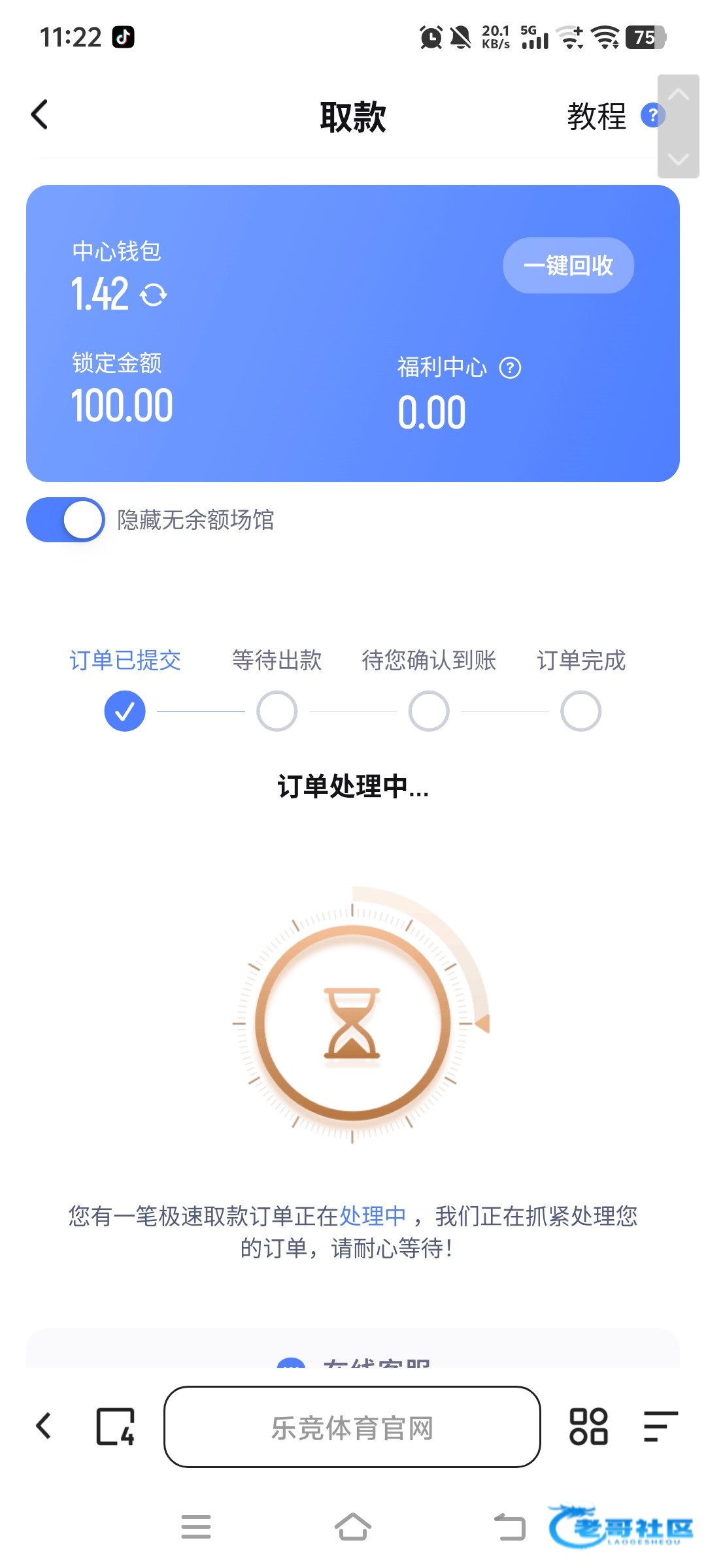Go back from the 取款 page

(x=40, y=115)
